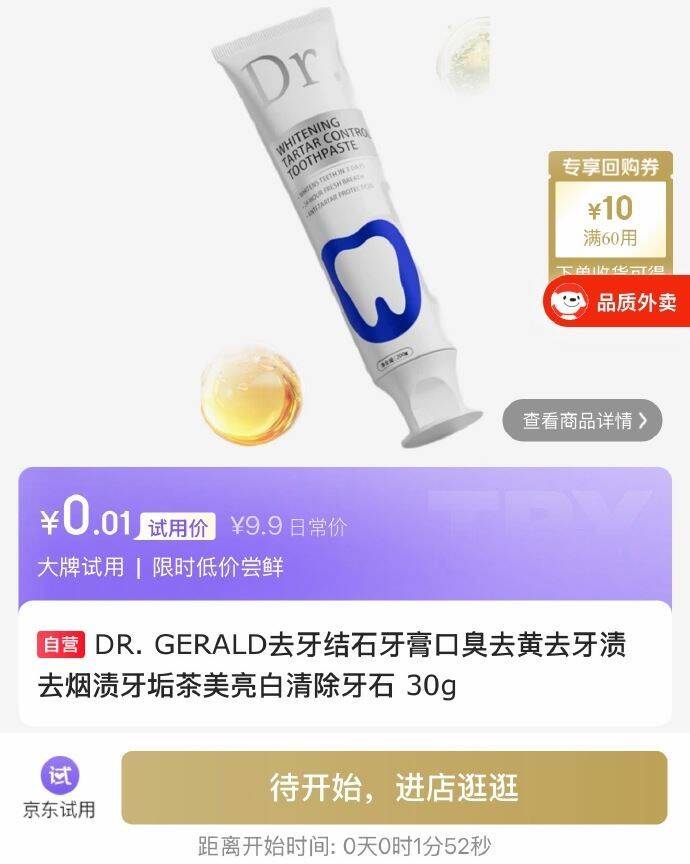Open 查看商品详情 product details
This screenshot has height=864, width=690.
(x=582, y=421)
